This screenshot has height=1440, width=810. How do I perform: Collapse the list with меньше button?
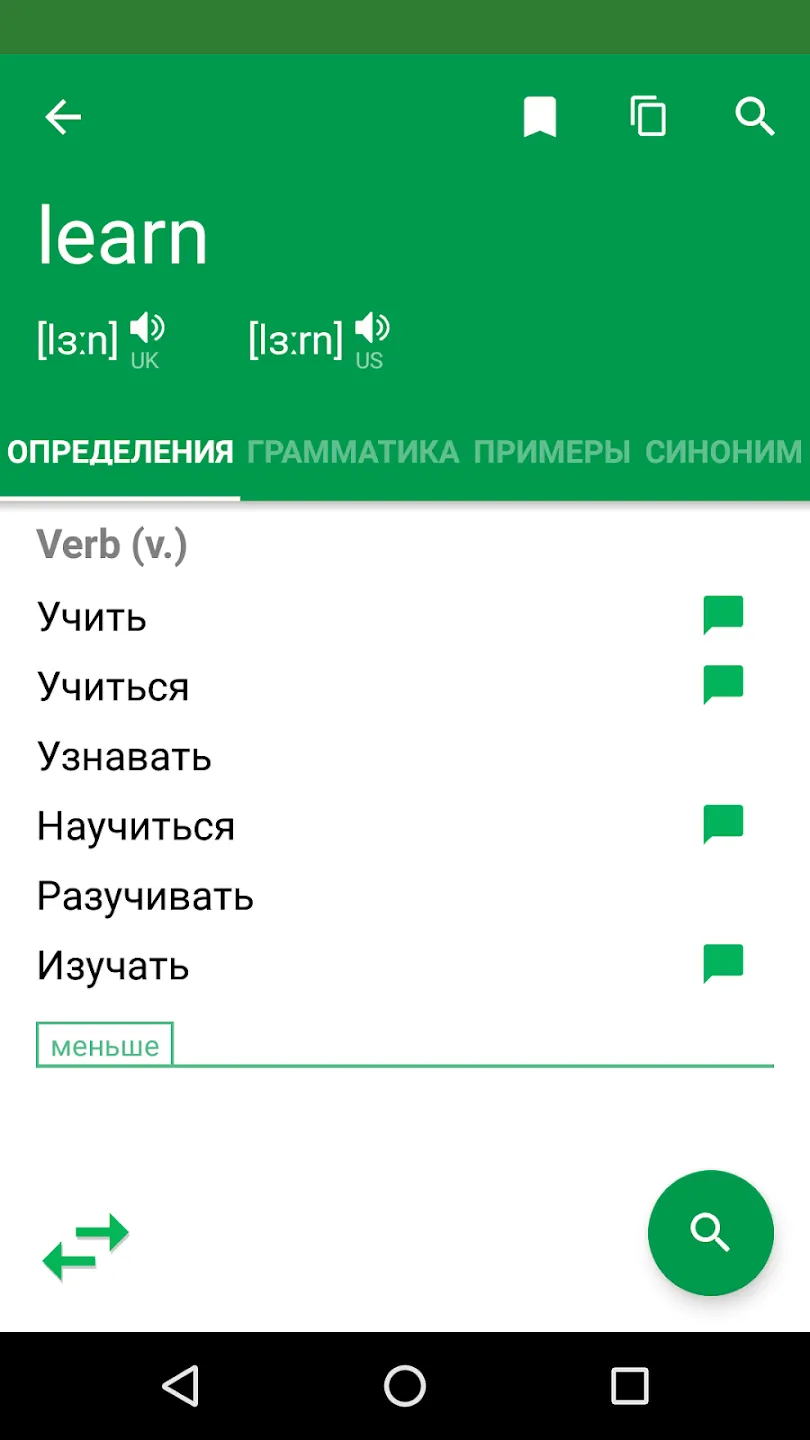105,1045
